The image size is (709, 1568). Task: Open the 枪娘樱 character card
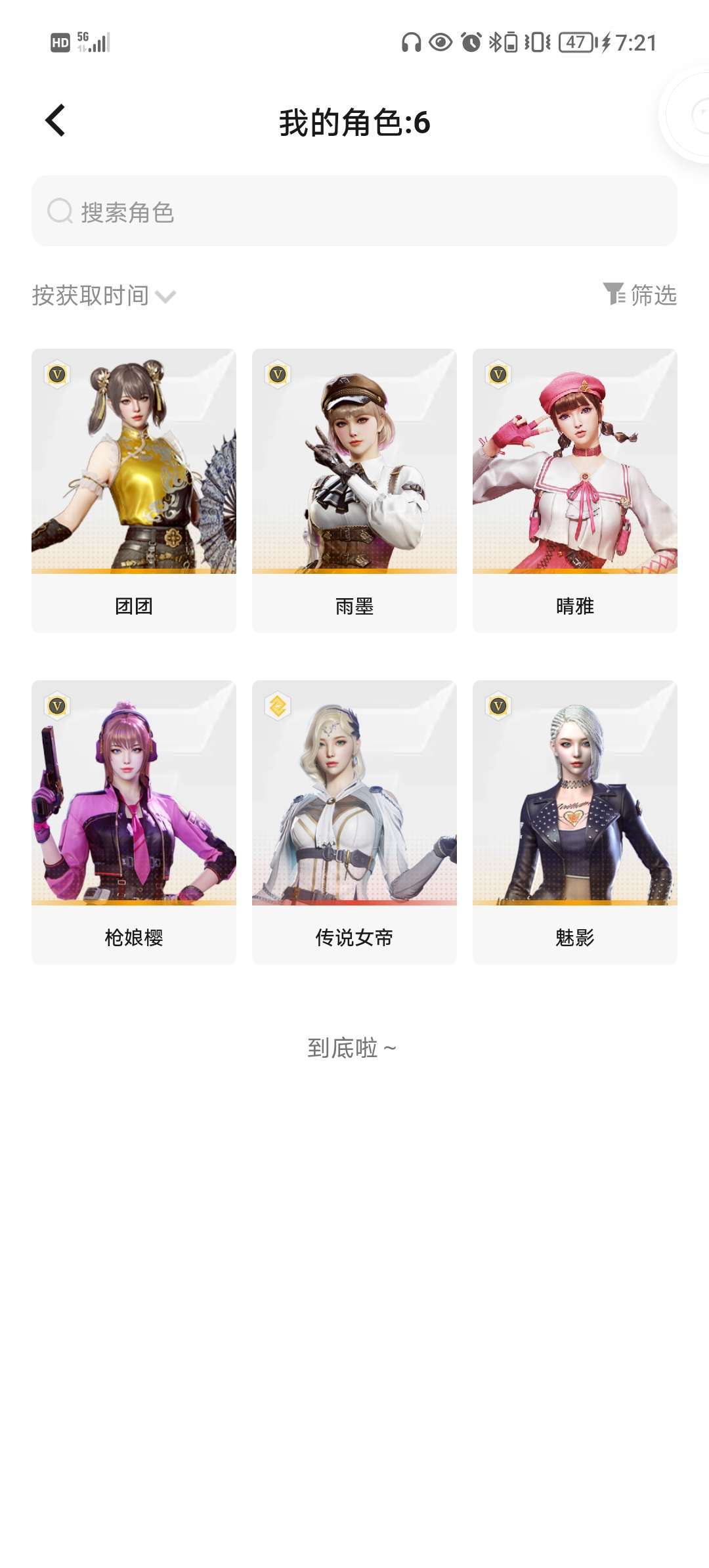tap(134, 821)
